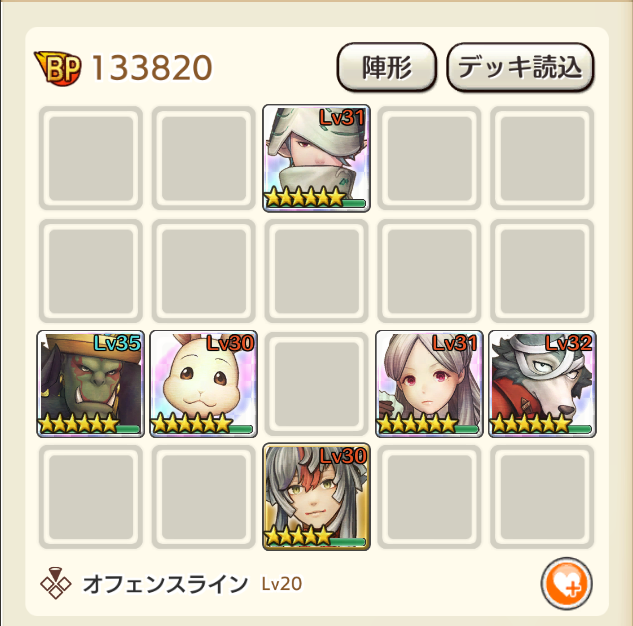Tap the デッキ読込 deck load button
633x626 pixels.
point(520,67)
